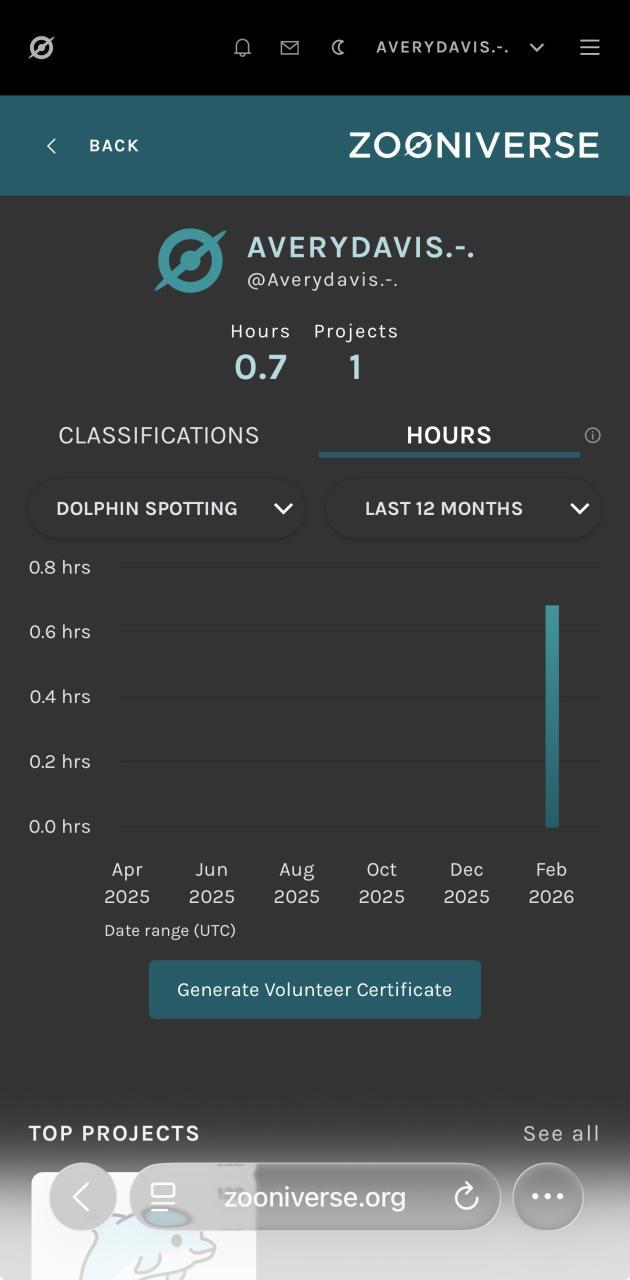This screenshot has height=1280, width=630.
Task: Open the notifications bell
Action: [242, 47]
